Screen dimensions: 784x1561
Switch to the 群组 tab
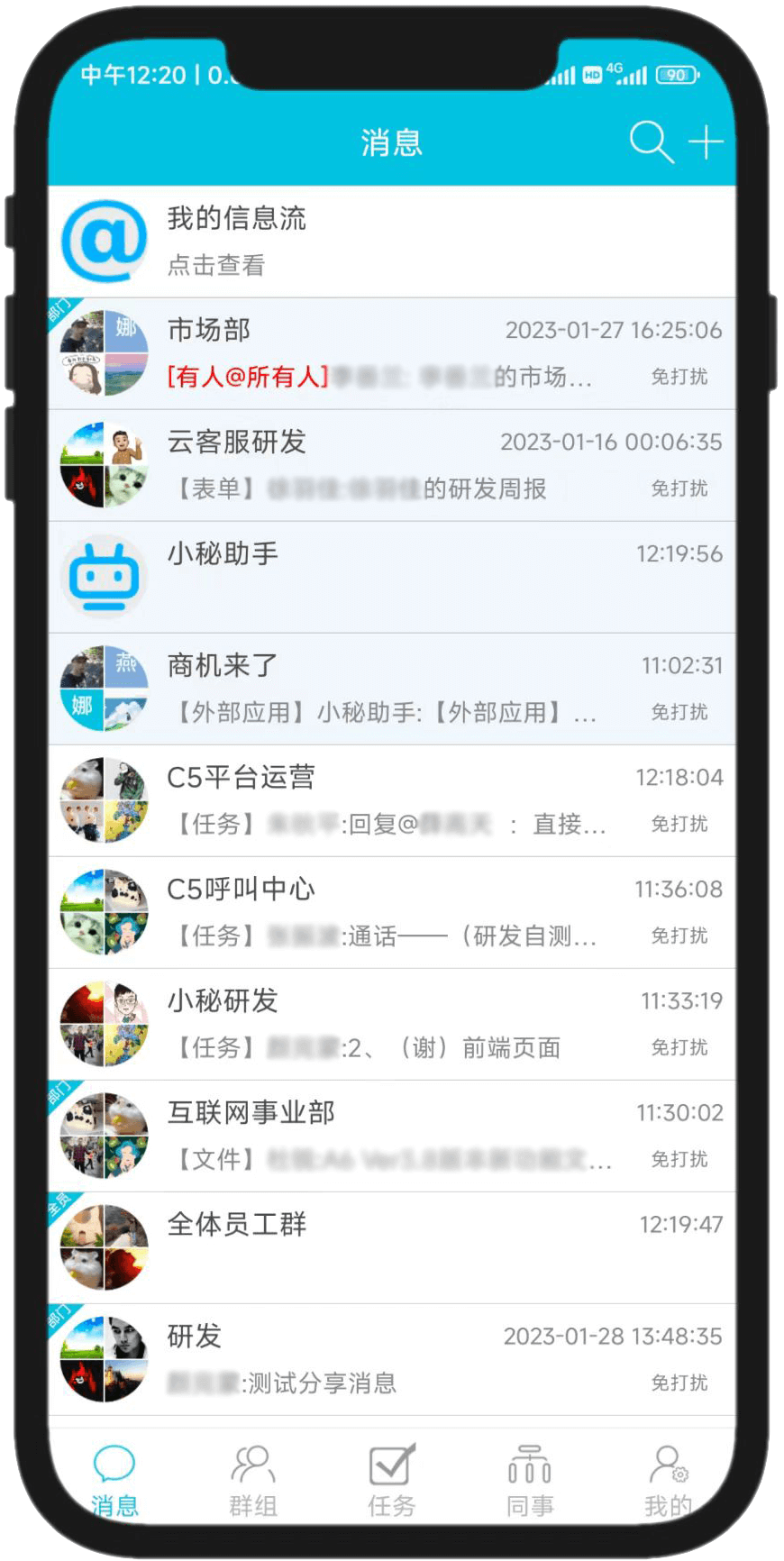click(253, 1481)
